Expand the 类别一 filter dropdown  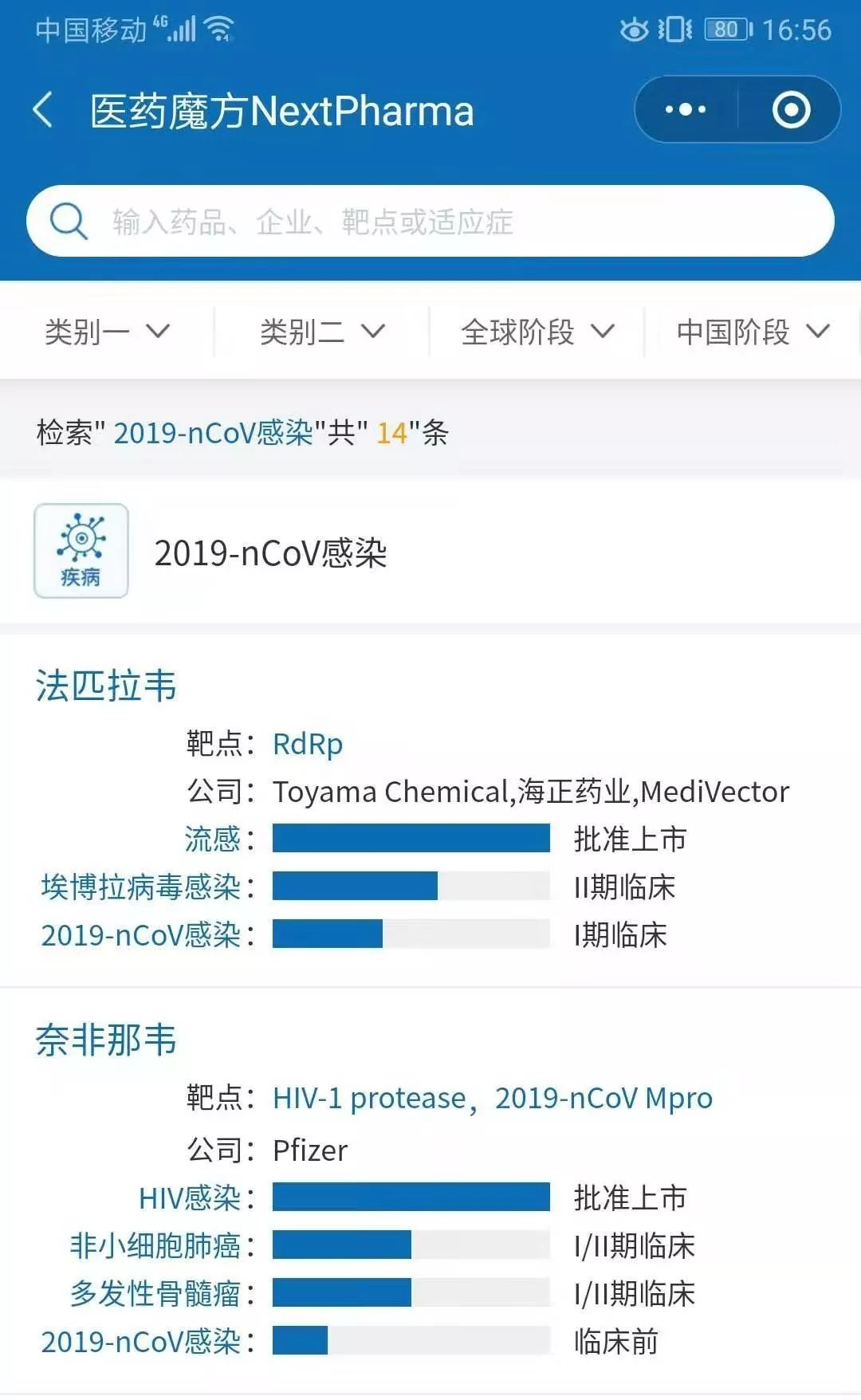point(108,332)
